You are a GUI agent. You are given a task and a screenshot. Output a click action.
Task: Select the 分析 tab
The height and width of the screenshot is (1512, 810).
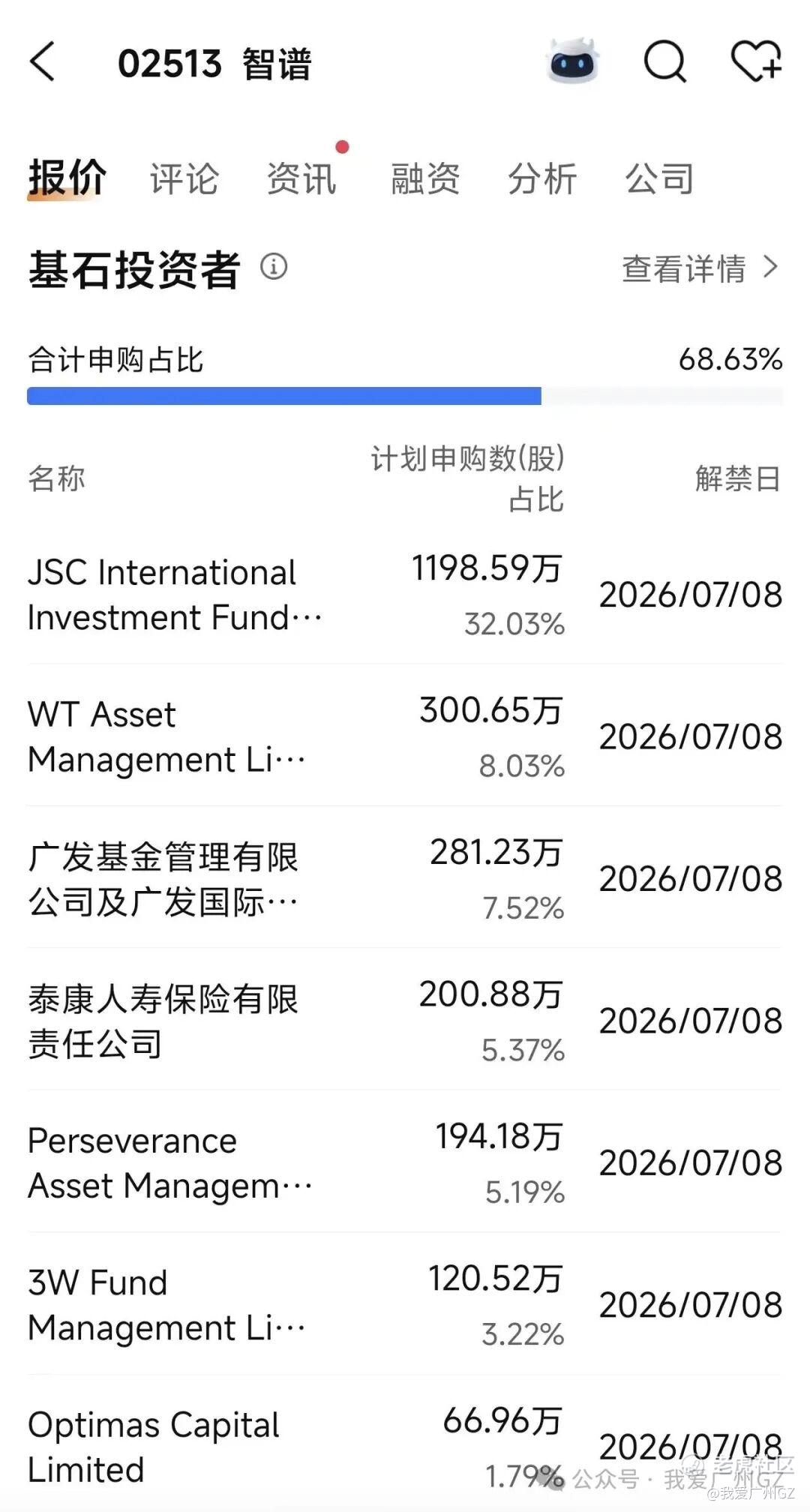[542, 179]
